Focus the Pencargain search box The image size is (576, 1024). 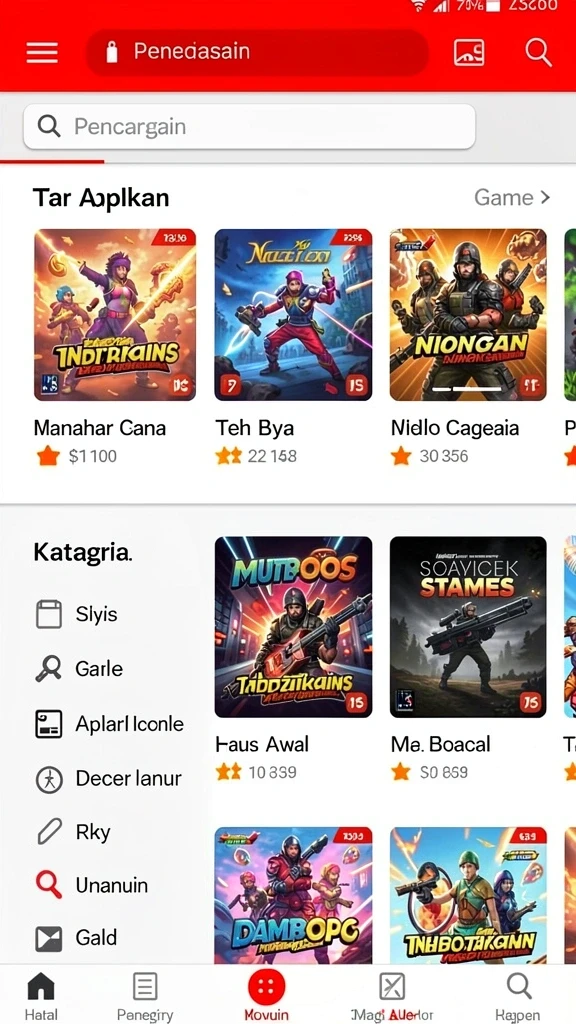click(249, 127)
